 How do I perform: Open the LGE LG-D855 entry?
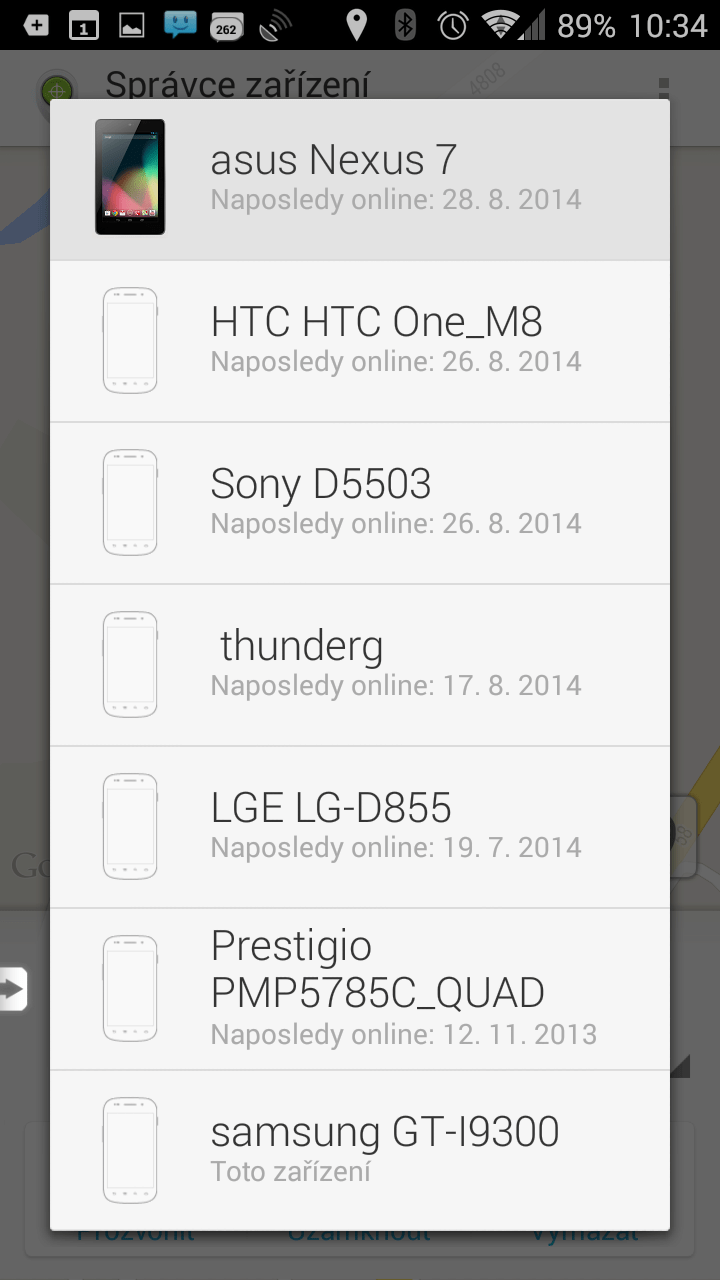coord(360,827)
